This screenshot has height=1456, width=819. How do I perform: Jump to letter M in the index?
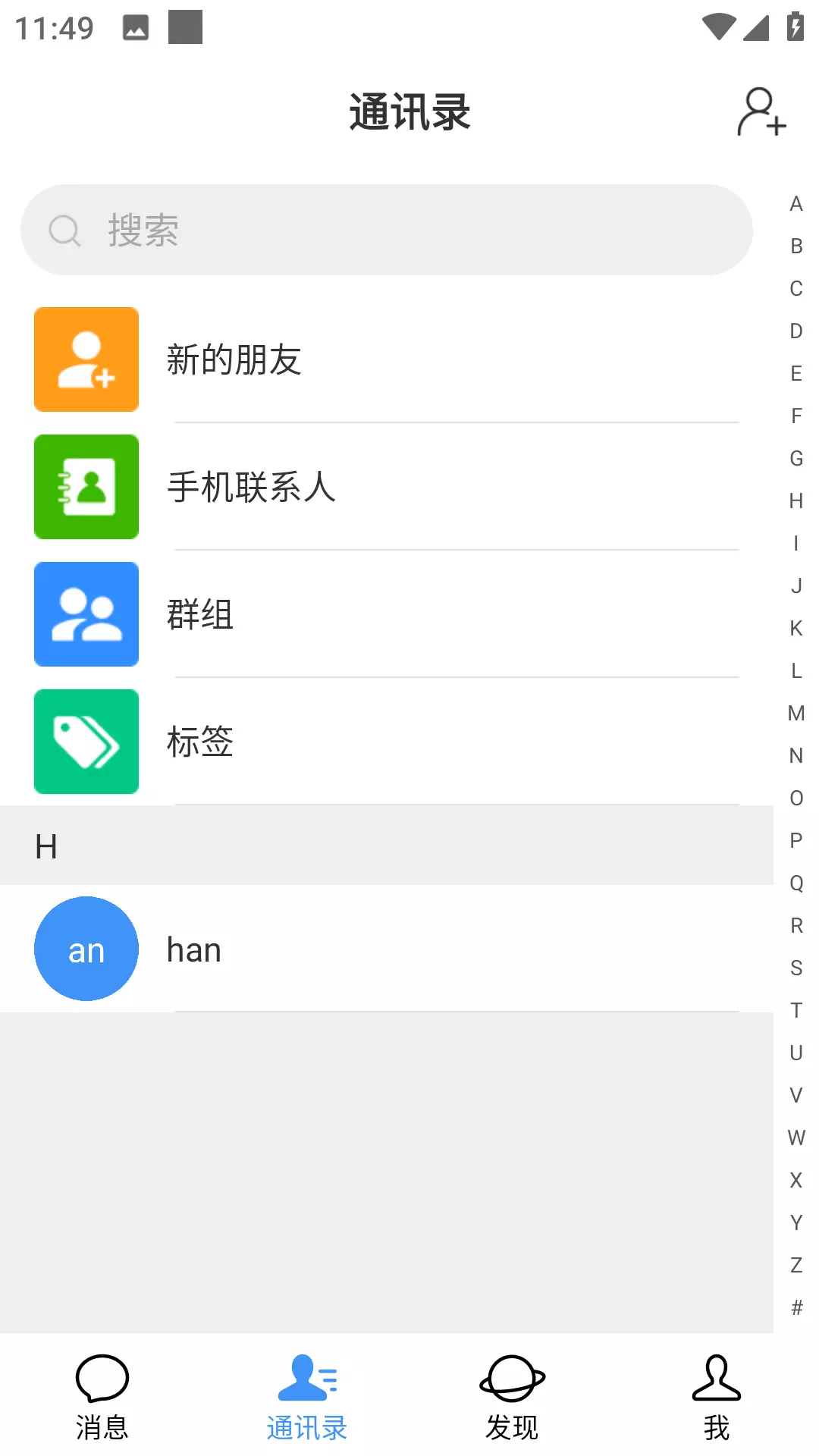(x=796, y=713)
